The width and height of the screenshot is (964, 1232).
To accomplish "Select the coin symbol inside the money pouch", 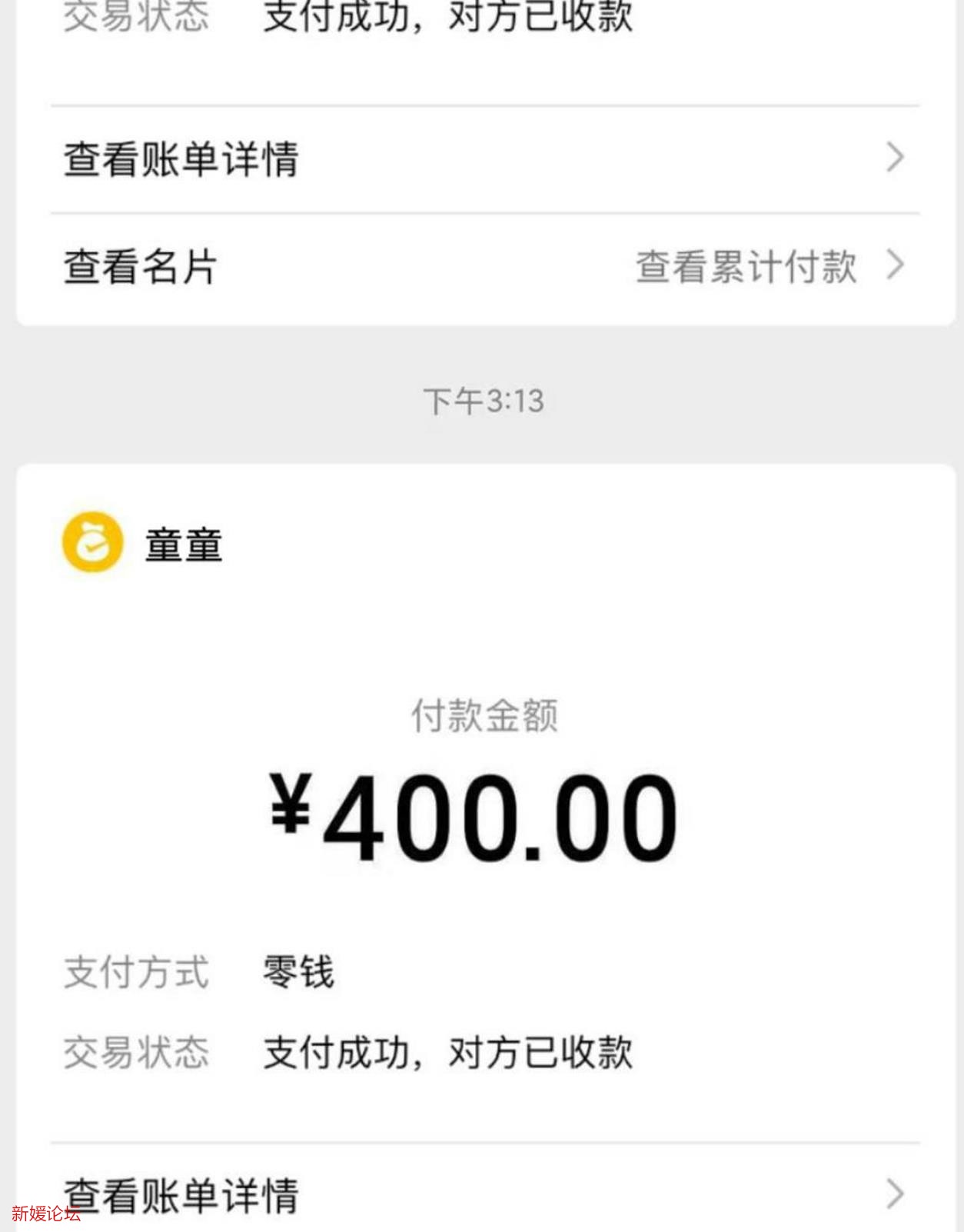I will click(x=92, y=548).
